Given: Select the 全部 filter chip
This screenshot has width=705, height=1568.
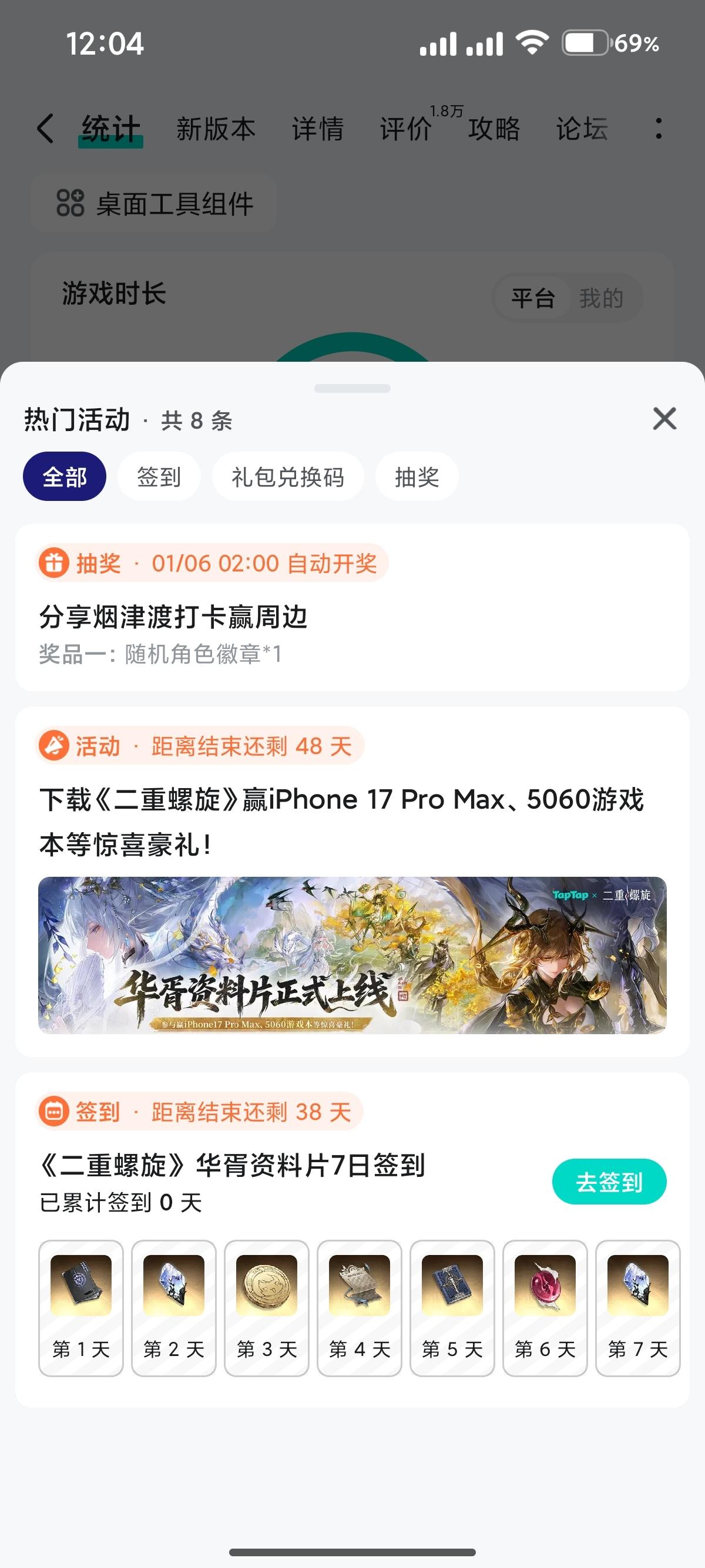Looking at the screenshot, I should (65, 477).
